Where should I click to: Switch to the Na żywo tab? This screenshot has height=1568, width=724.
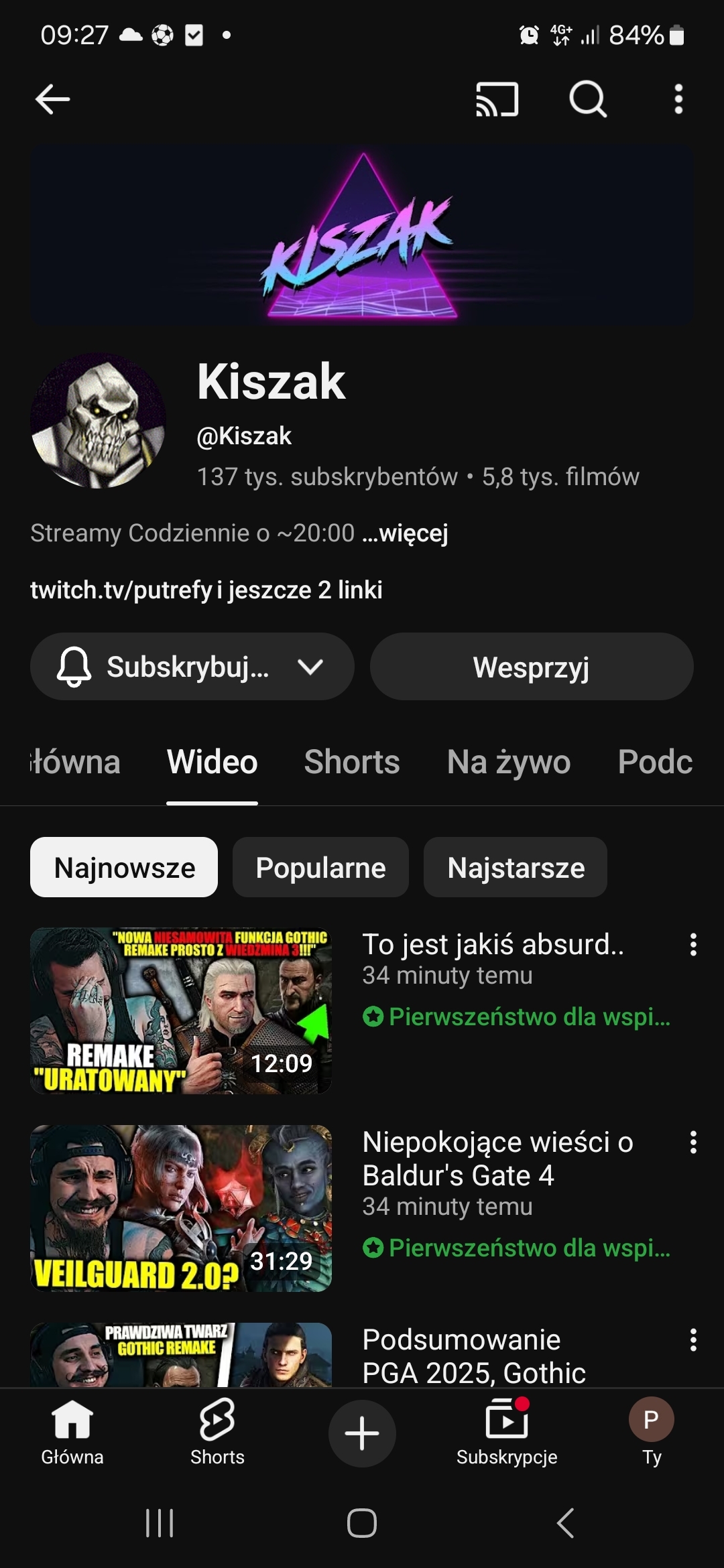coord(509,762)
